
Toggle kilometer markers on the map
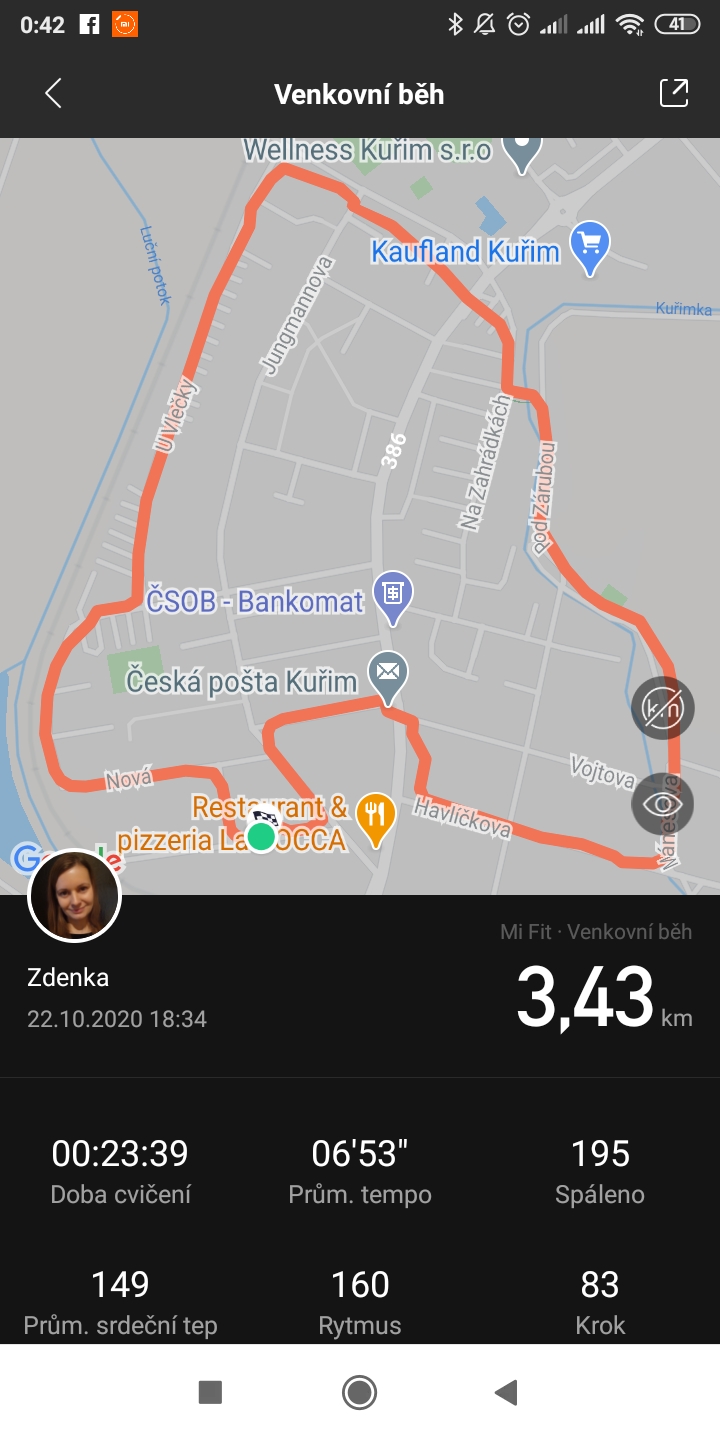coord(663,708)
